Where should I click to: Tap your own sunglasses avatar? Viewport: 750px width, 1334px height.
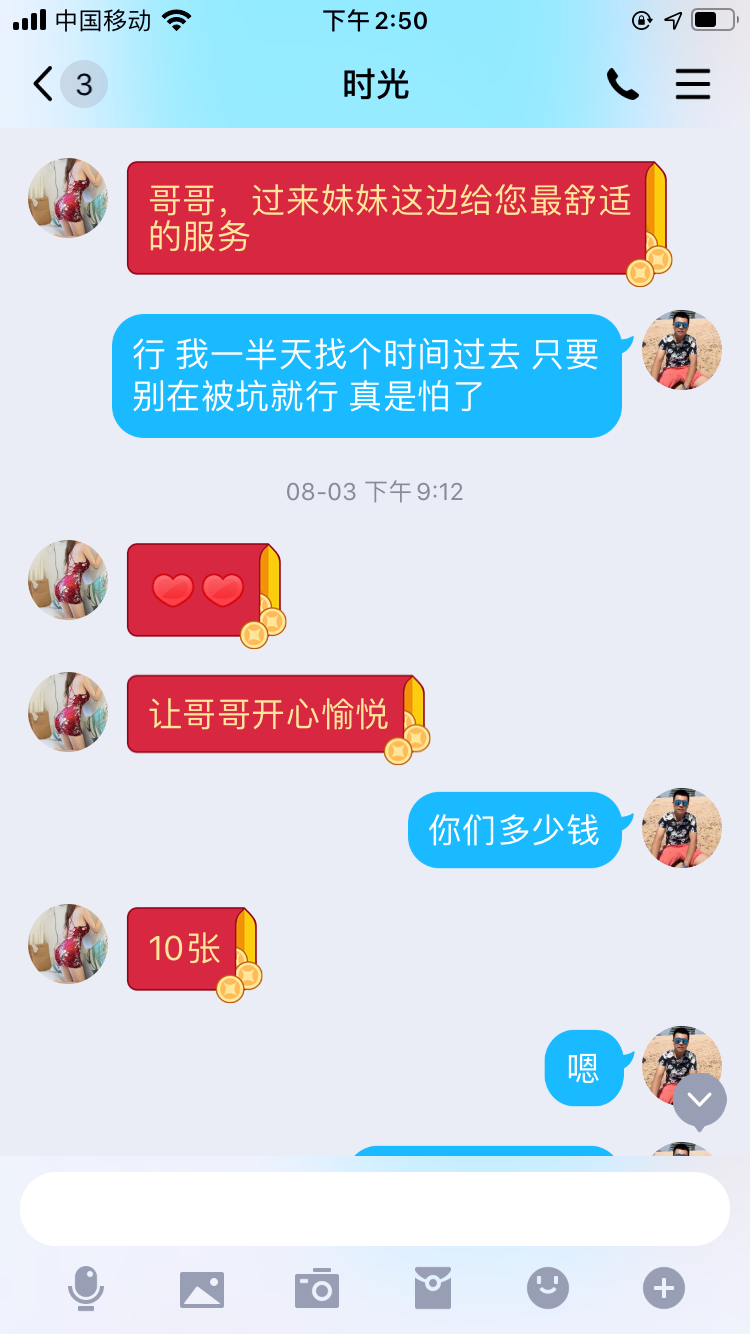pyautogui.click(x=681, y=350)
